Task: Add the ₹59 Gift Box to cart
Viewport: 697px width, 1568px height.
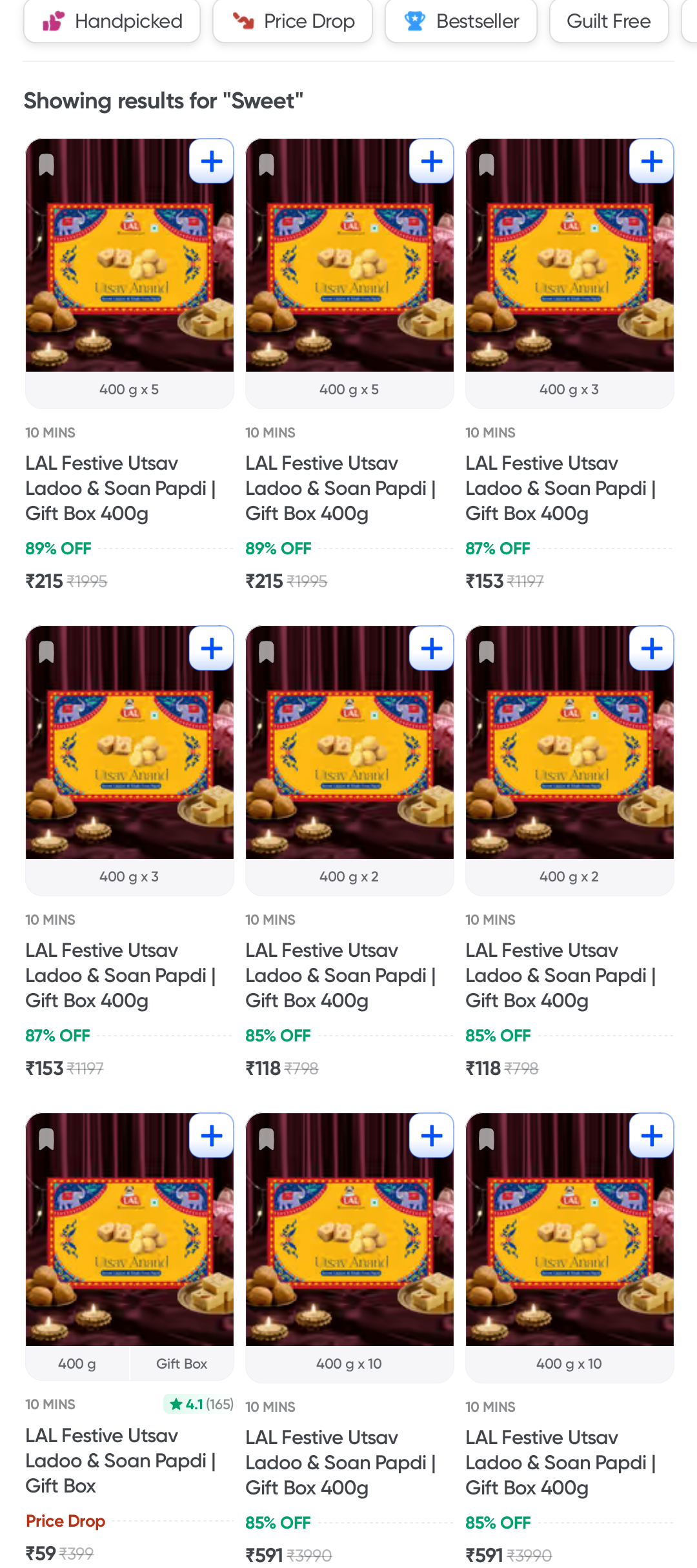Action: click(x=212, y=1136)
